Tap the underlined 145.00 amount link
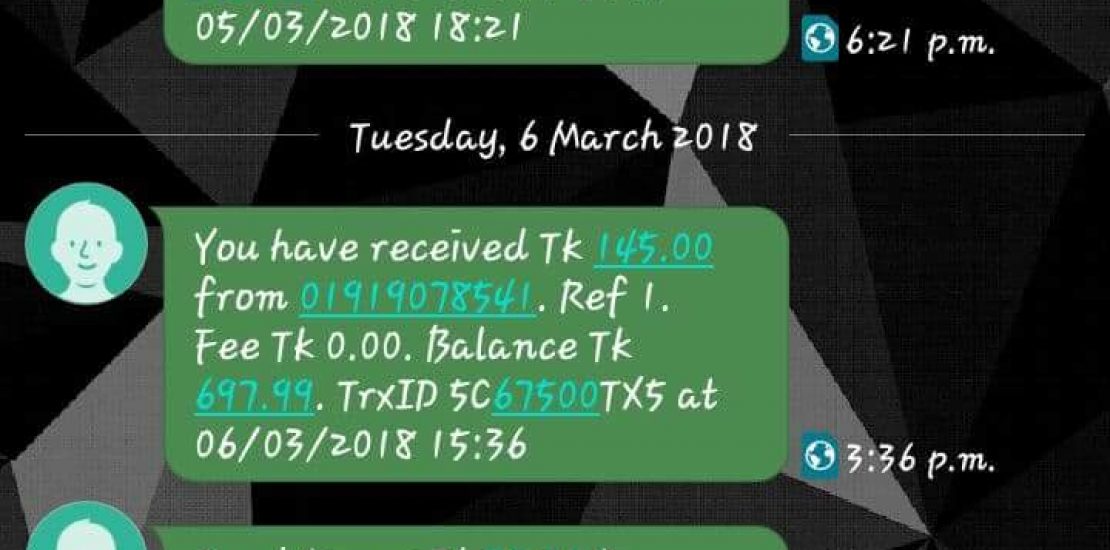 pyautogui.click(x=653, y=248)
